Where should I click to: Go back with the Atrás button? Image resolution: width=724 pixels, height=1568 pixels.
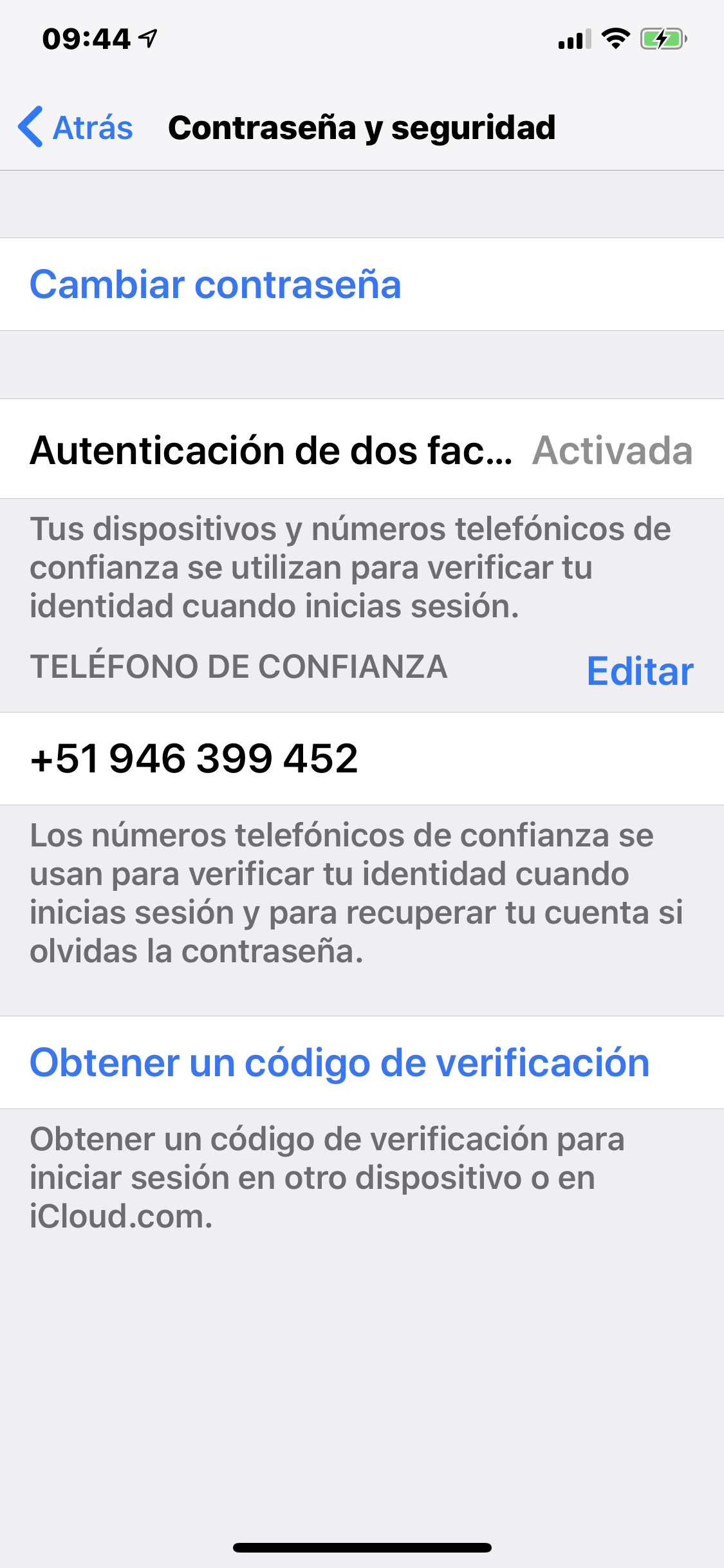point(76,127)
